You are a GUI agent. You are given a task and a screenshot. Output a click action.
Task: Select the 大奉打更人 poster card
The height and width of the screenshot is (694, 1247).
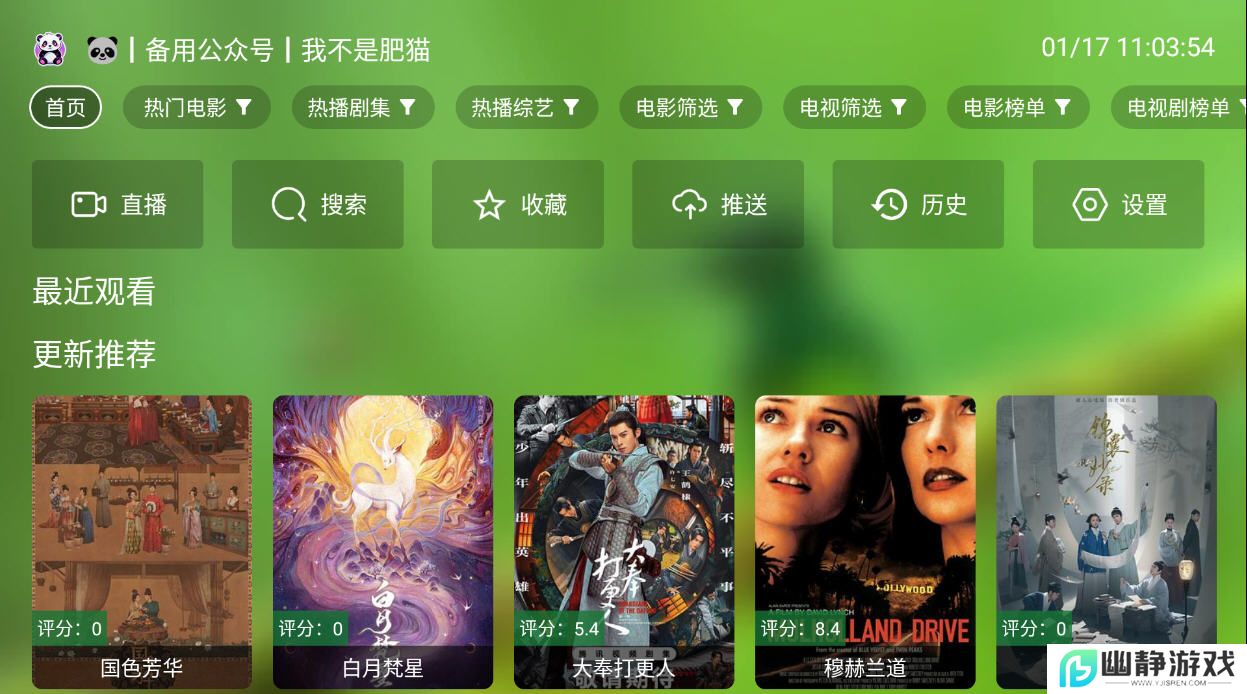(624, 540)
